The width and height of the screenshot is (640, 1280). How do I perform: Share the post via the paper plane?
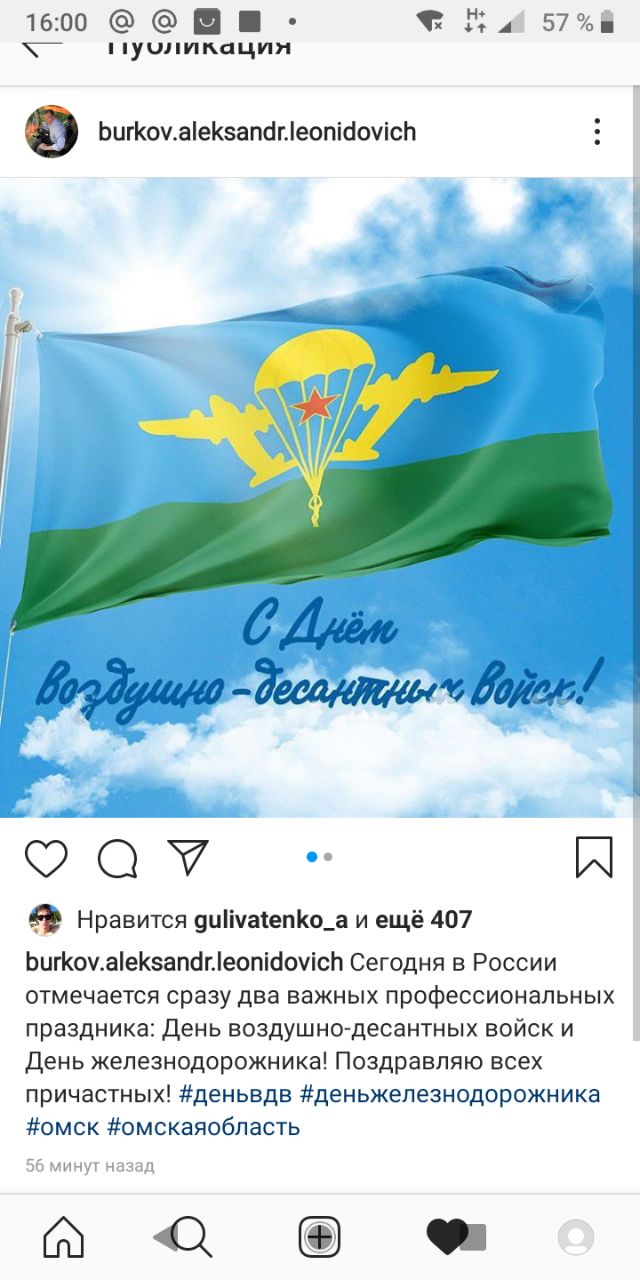coord(188,857)
